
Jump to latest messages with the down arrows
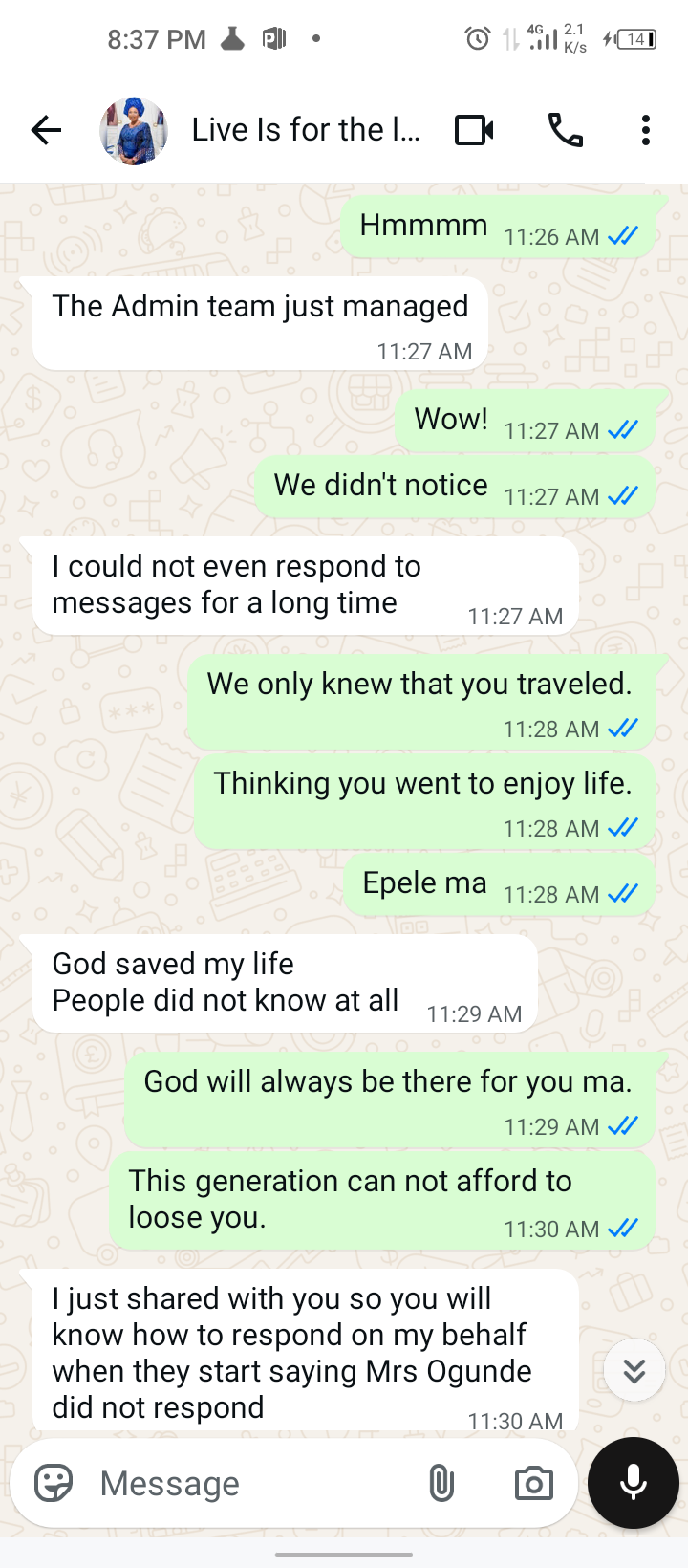[x=634, y=1371]
